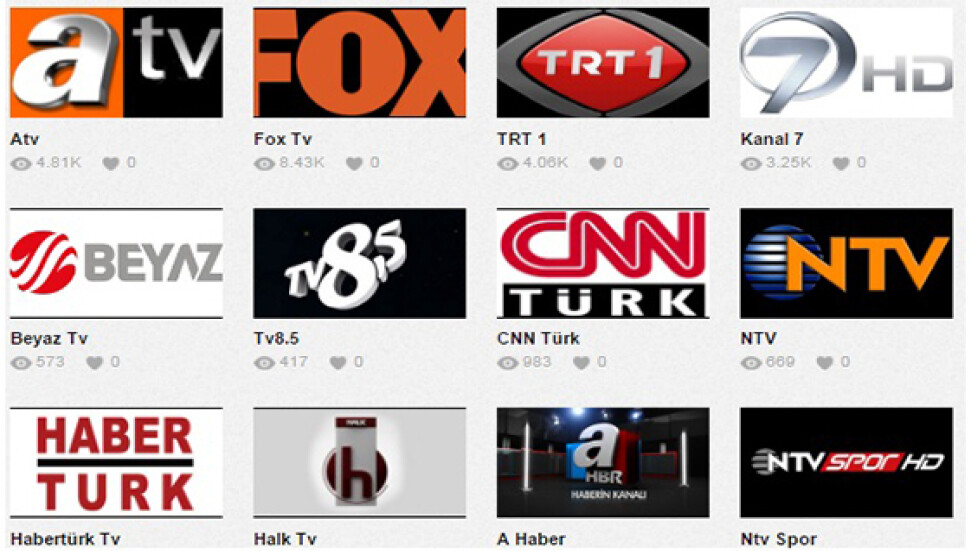Select the Halk Tv channel
This screenshot has width=971, height=551.
[x=359, y=461]
